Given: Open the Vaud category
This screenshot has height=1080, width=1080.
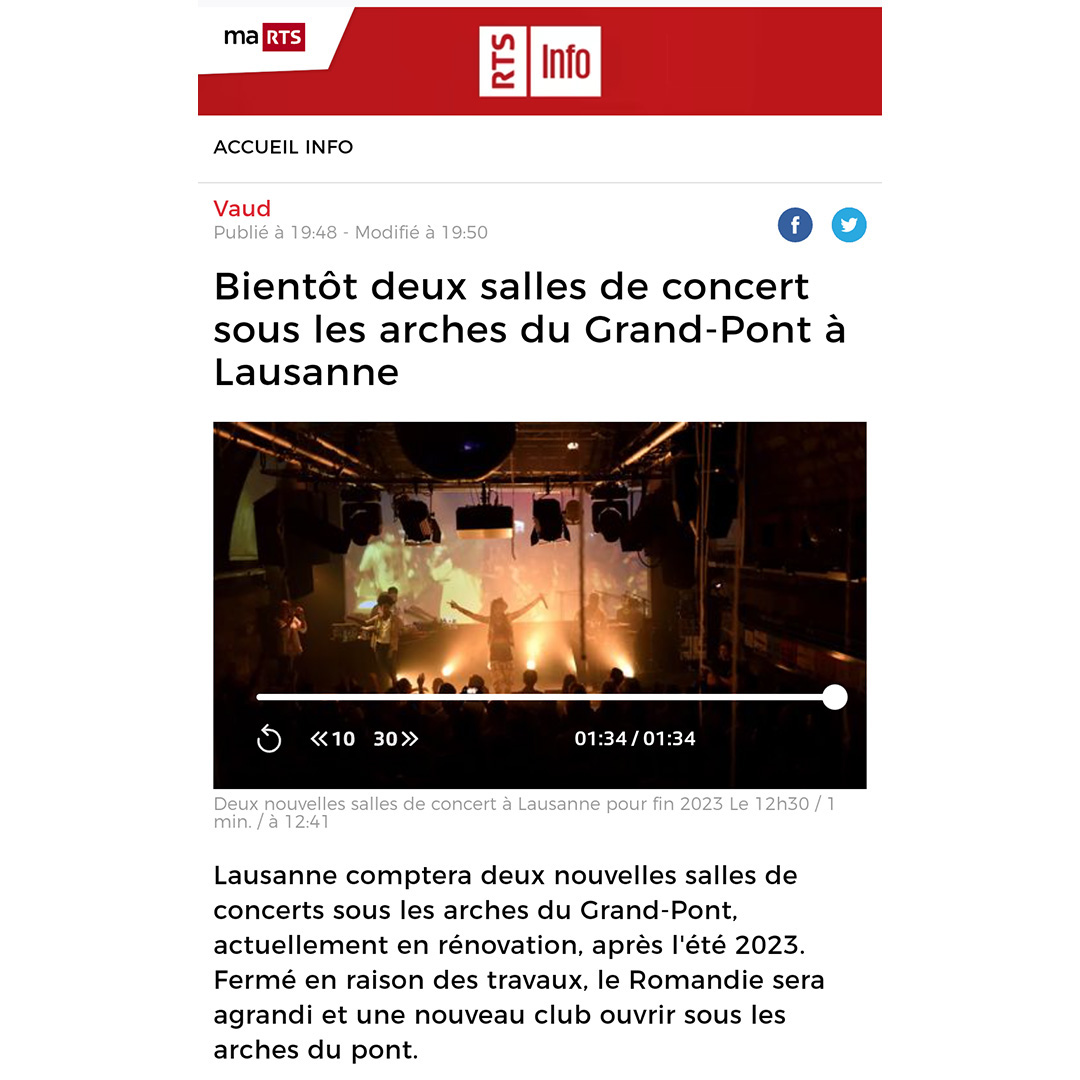Looking at the screenshot, I should [242, 208].
